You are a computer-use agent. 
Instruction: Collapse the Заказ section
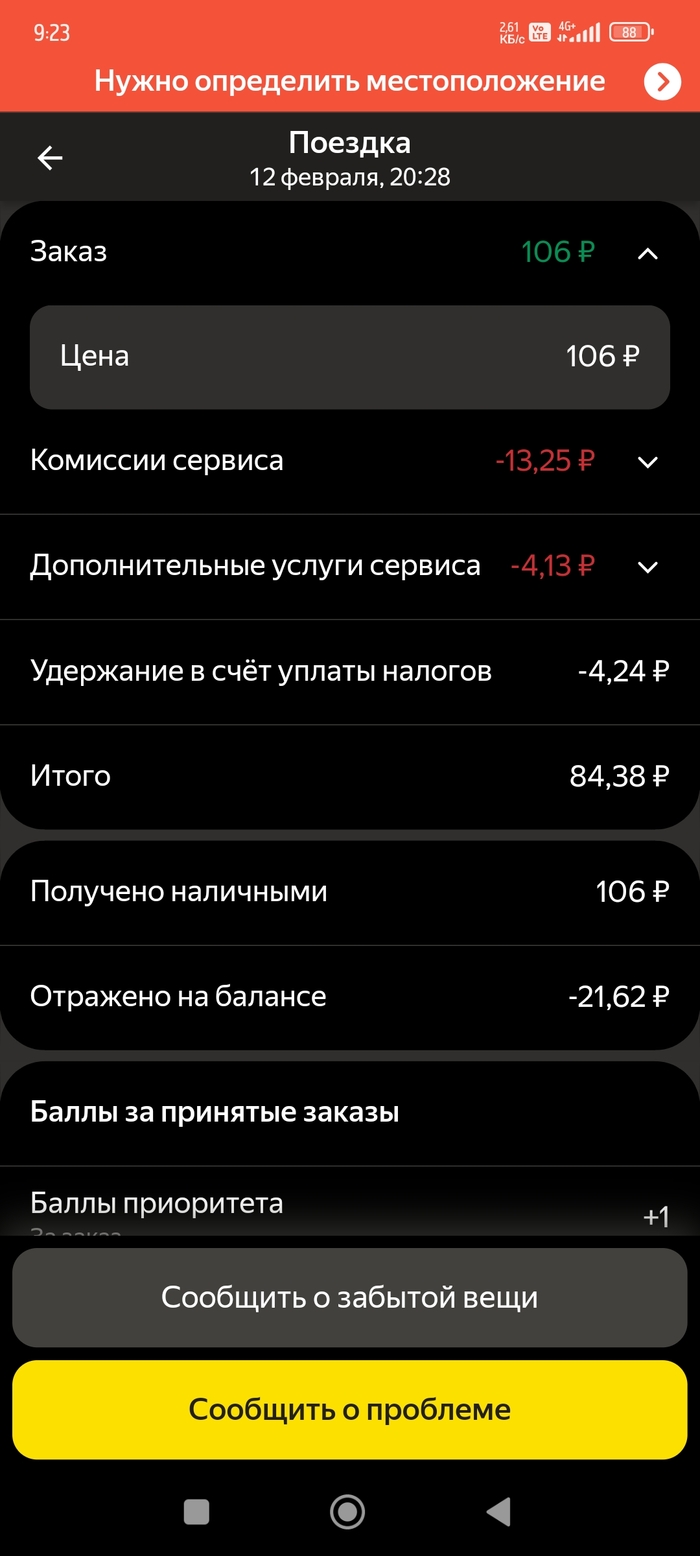(648, 253)
